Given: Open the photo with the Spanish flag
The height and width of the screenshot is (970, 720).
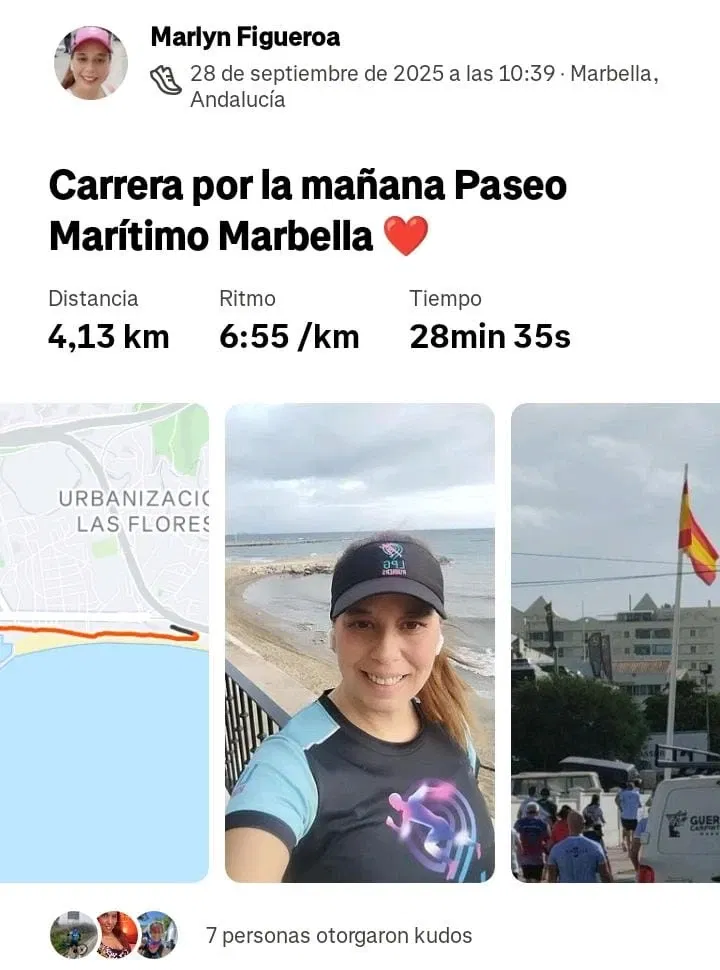Looking at the screenshot, I should [x=616, y=642].
